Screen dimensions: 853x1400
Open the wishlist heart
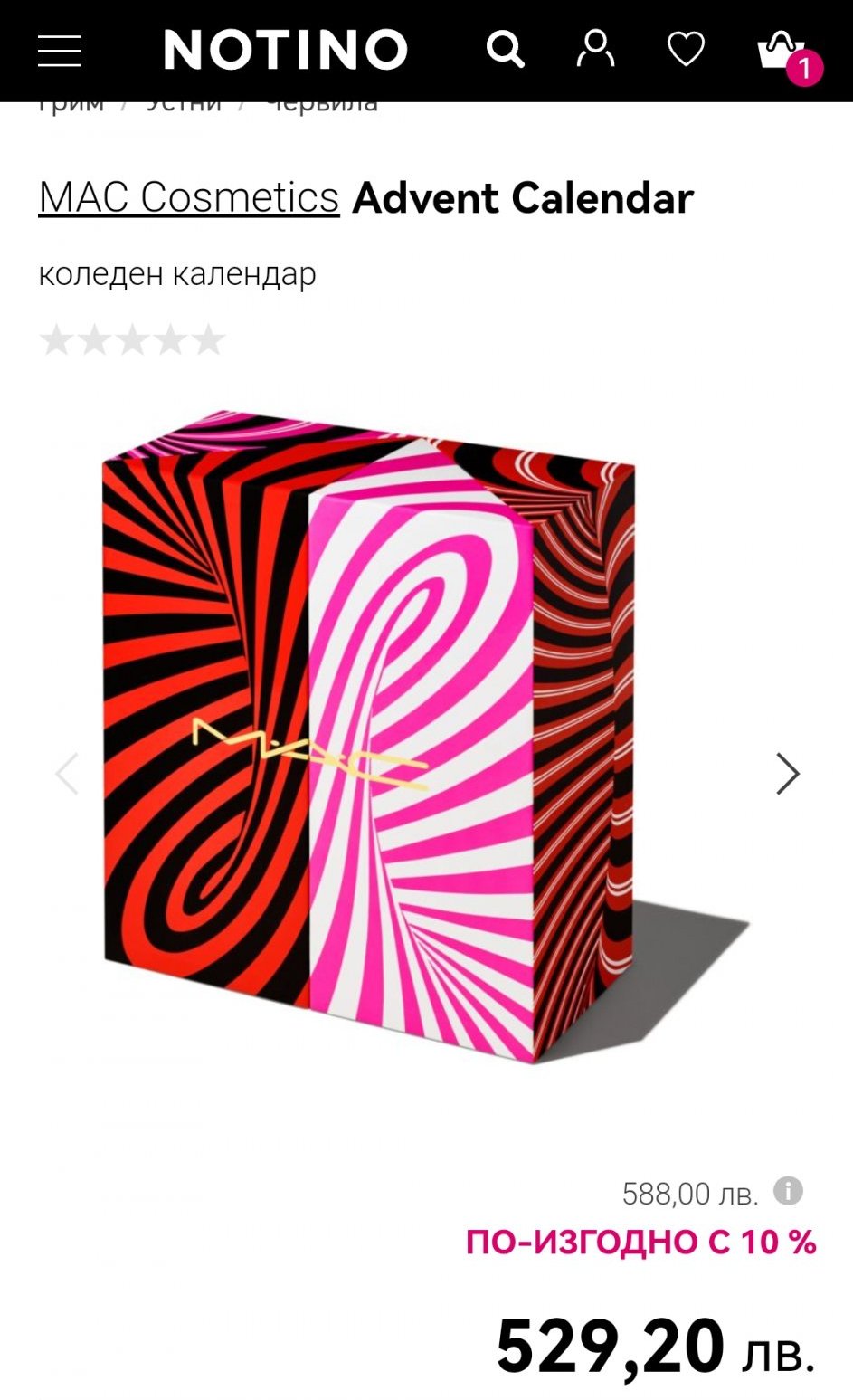(x=686, y=49)
